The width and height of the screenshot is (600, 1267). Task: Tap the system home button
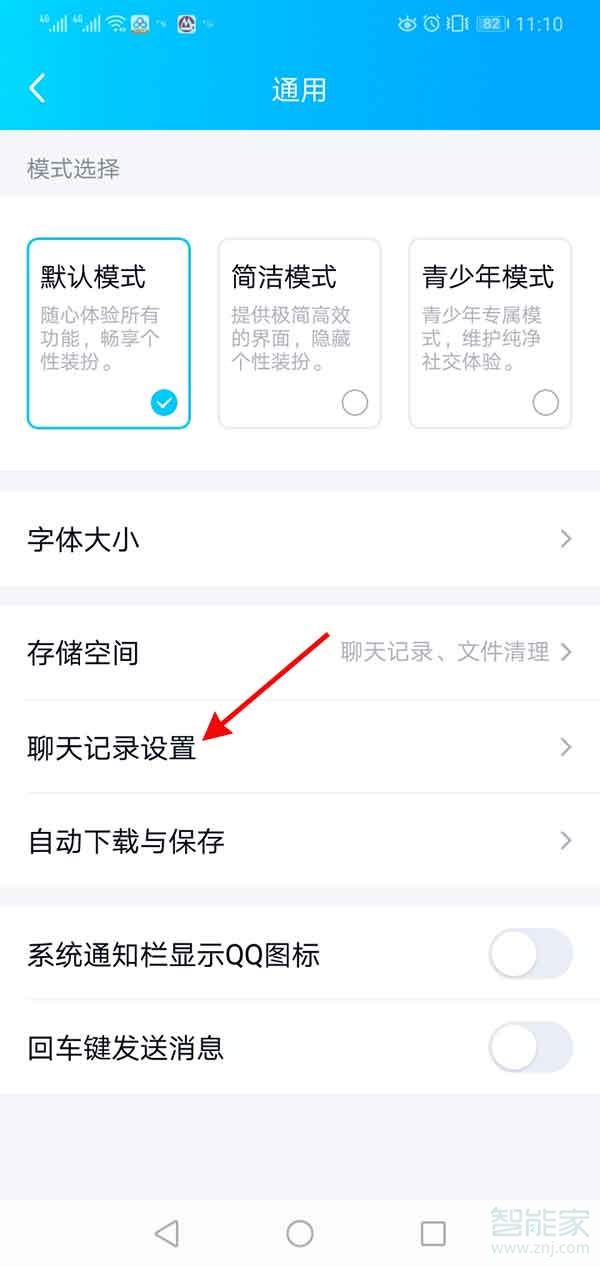coord(300,1233)
